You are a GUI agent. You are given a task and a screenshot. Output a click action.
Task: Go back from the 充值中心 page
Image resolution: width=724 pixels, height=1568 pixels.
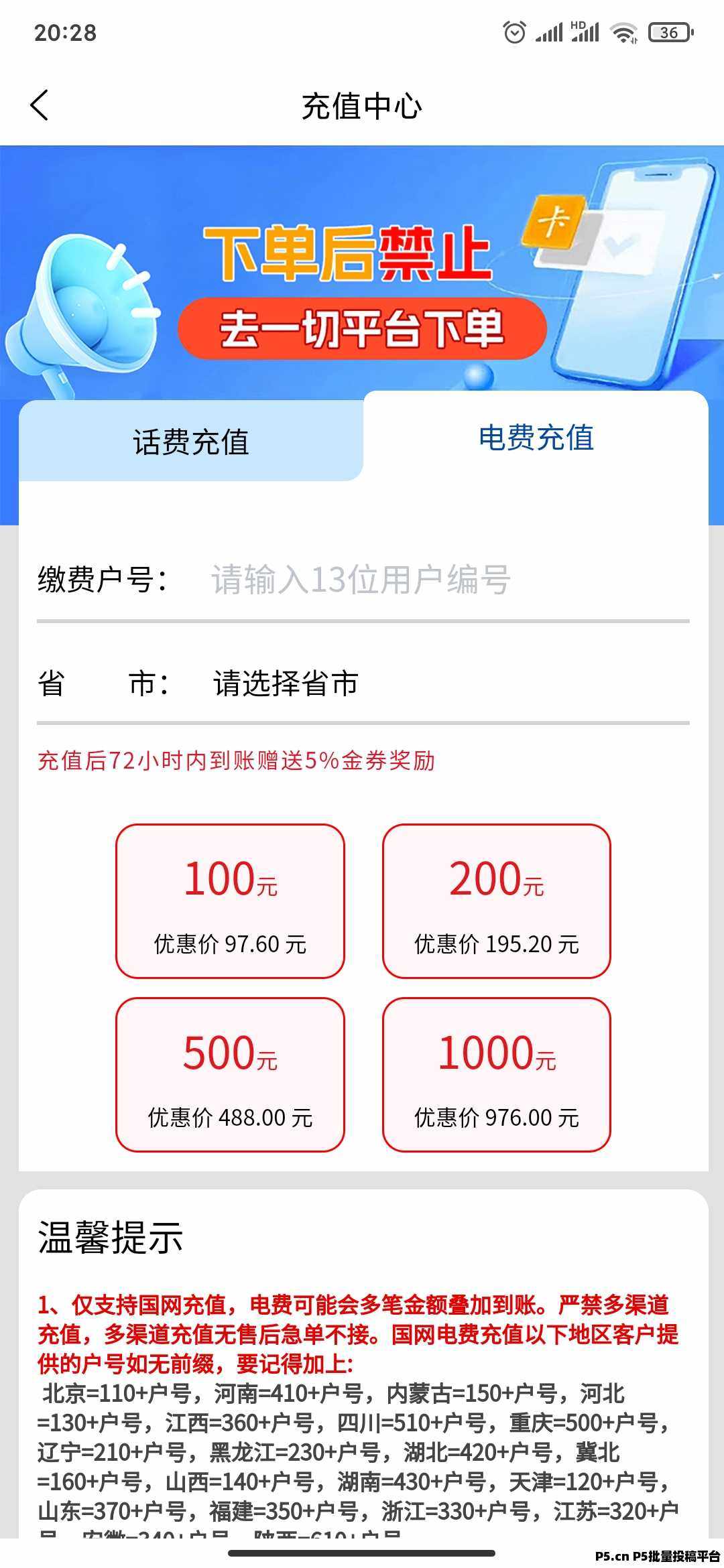click(x=40, y=106)
